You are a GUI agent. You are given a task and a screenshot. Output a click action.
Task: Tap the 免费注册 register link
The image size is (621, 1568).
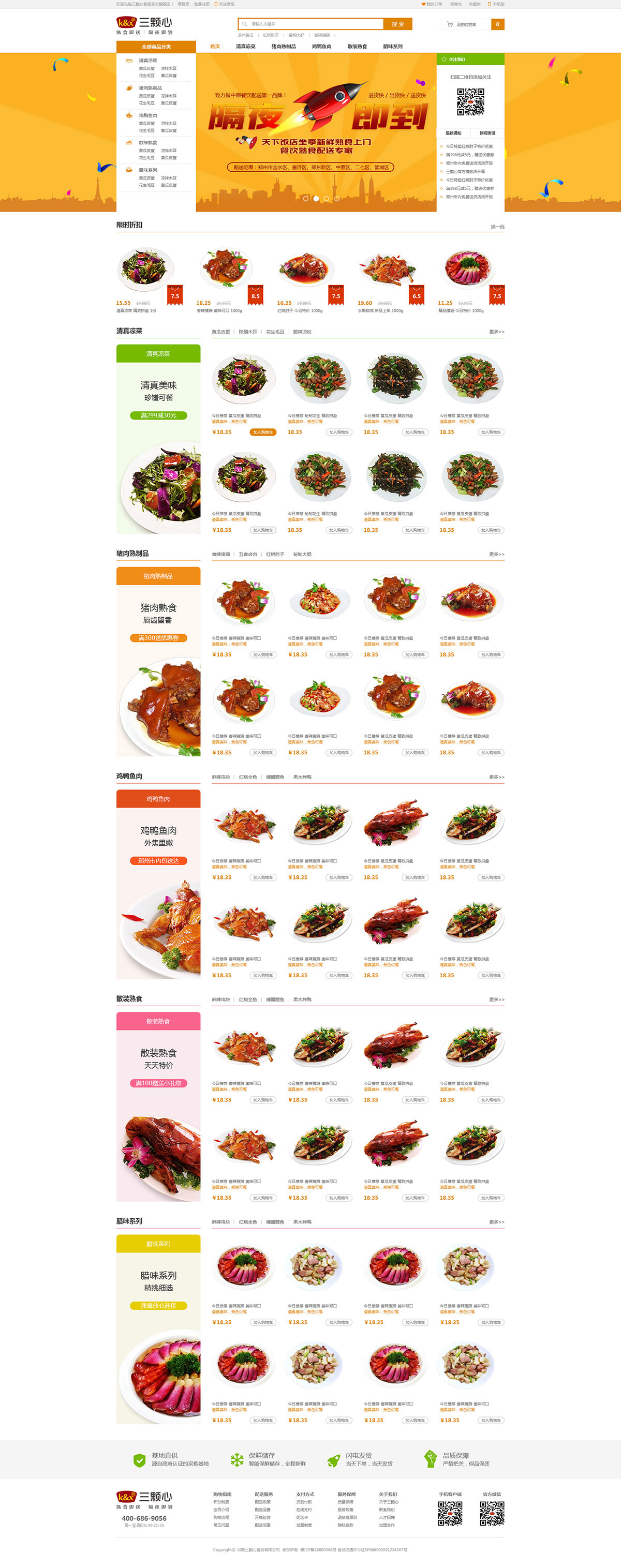point(201,4)
